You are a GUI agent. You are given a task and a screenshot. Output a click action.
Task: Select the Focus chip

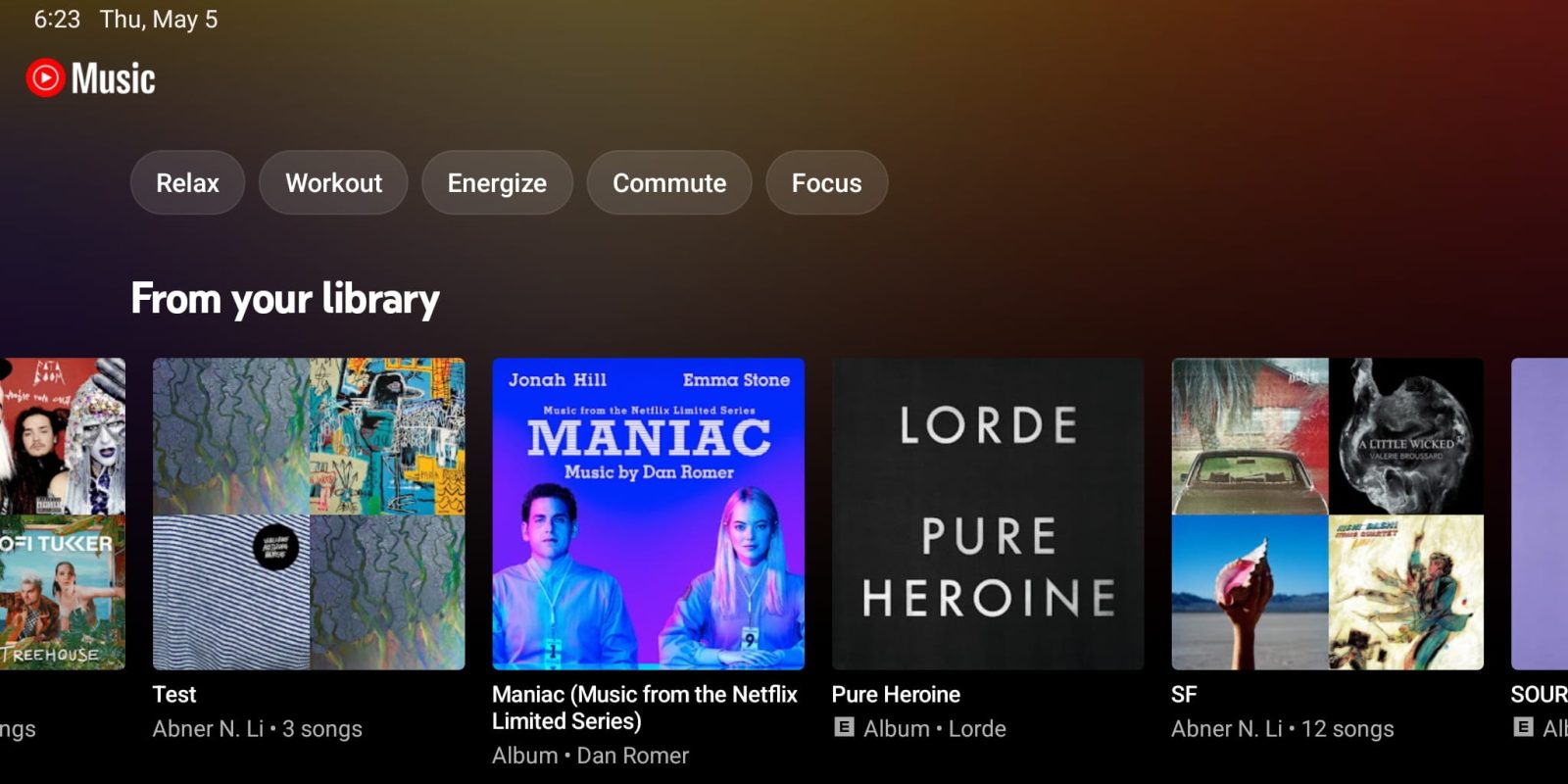pos(826,183)
